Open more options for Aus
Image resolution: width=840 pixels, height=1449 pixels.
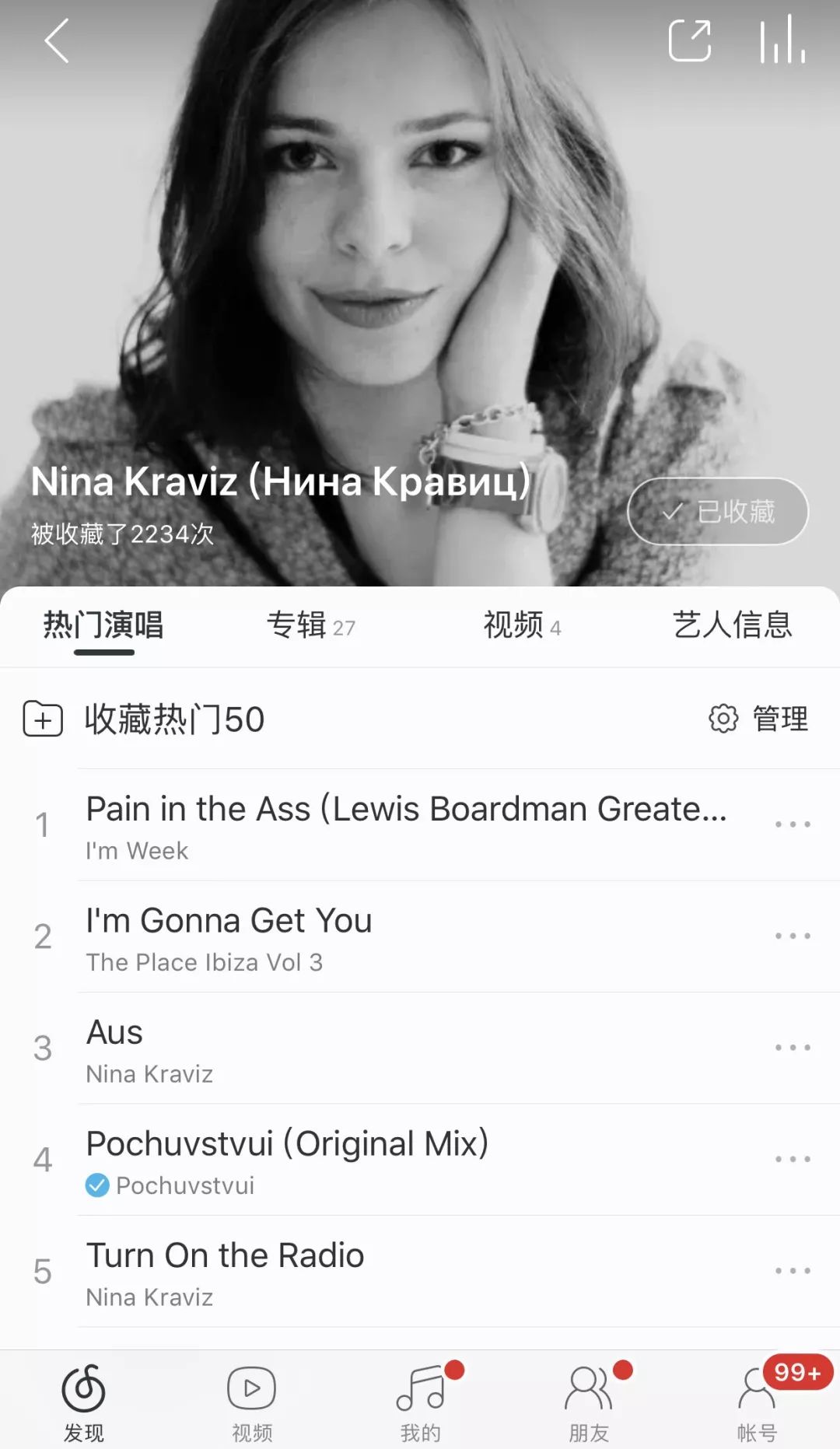(x=793, y=1048)
